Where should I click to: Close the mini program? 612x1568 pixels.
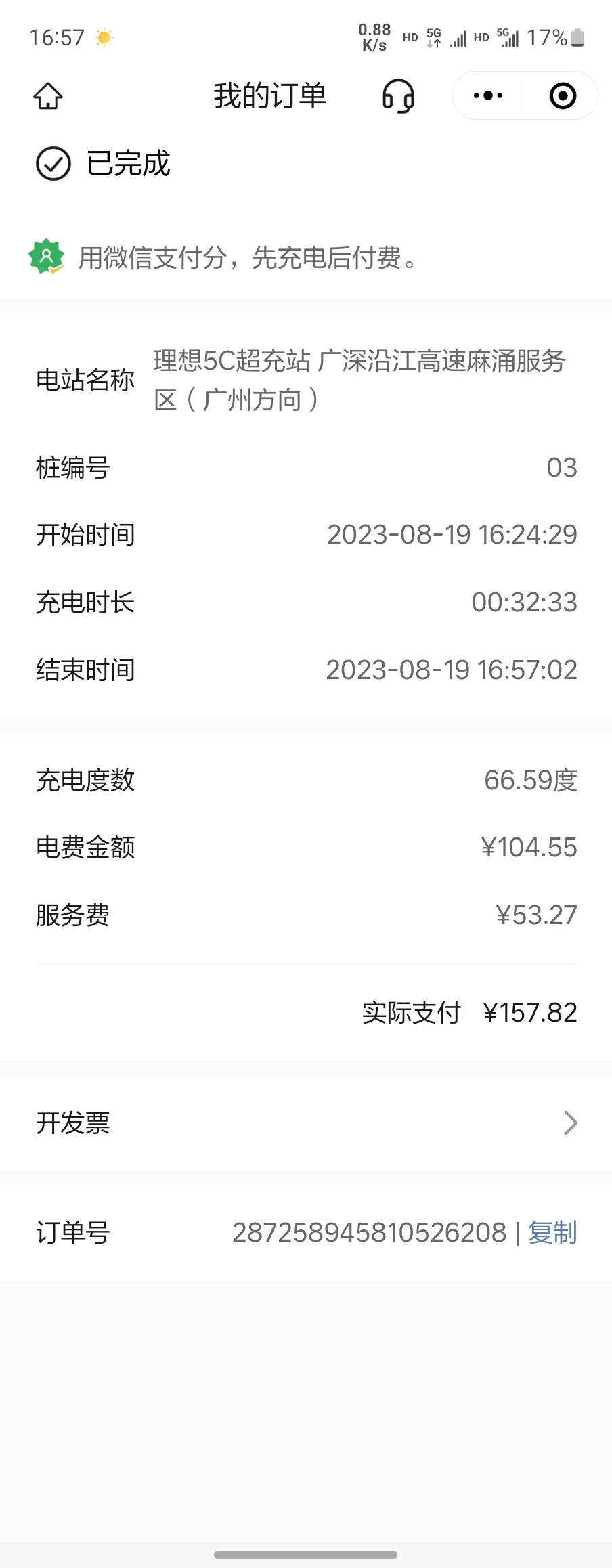point(563,95)
